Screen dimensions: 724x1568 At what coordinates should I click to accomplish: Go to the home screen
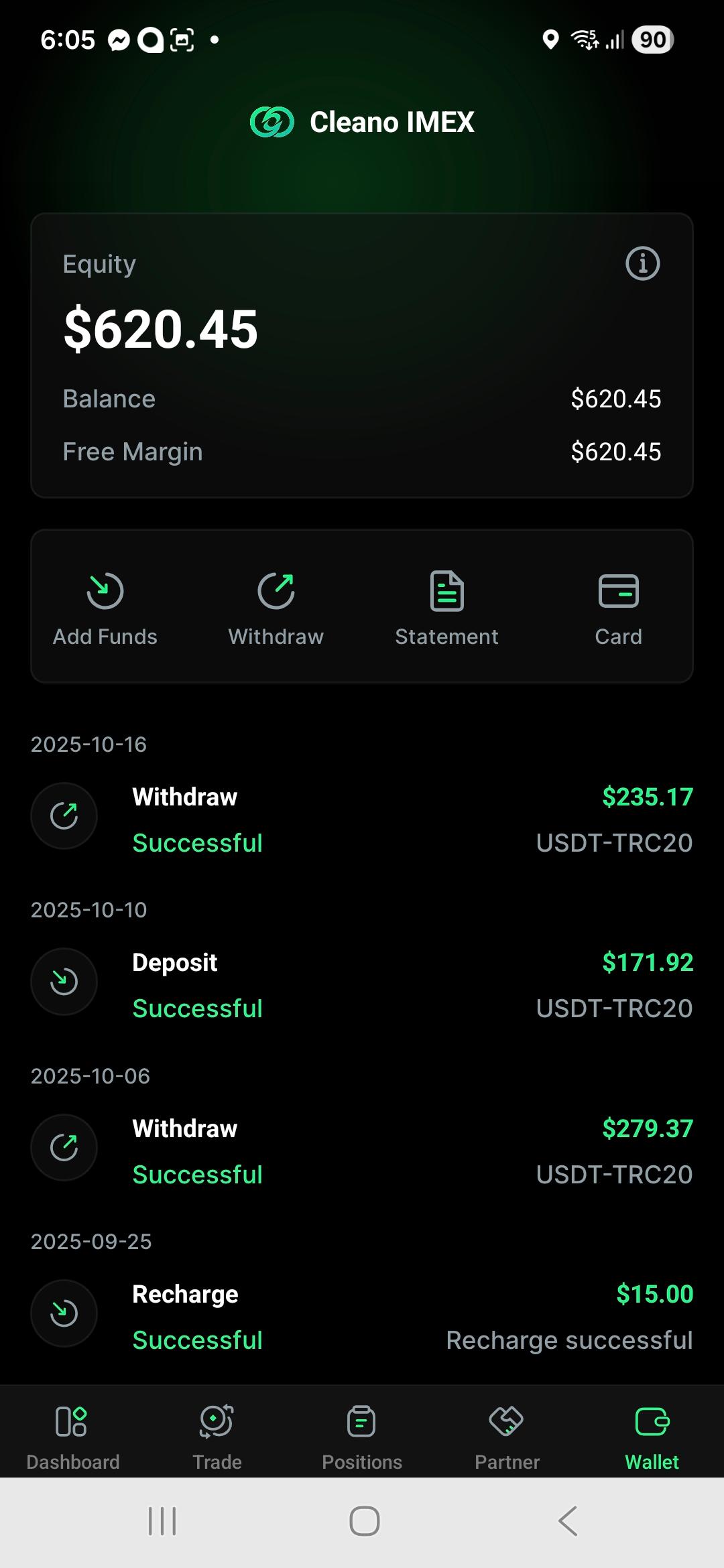(364, 1520)
